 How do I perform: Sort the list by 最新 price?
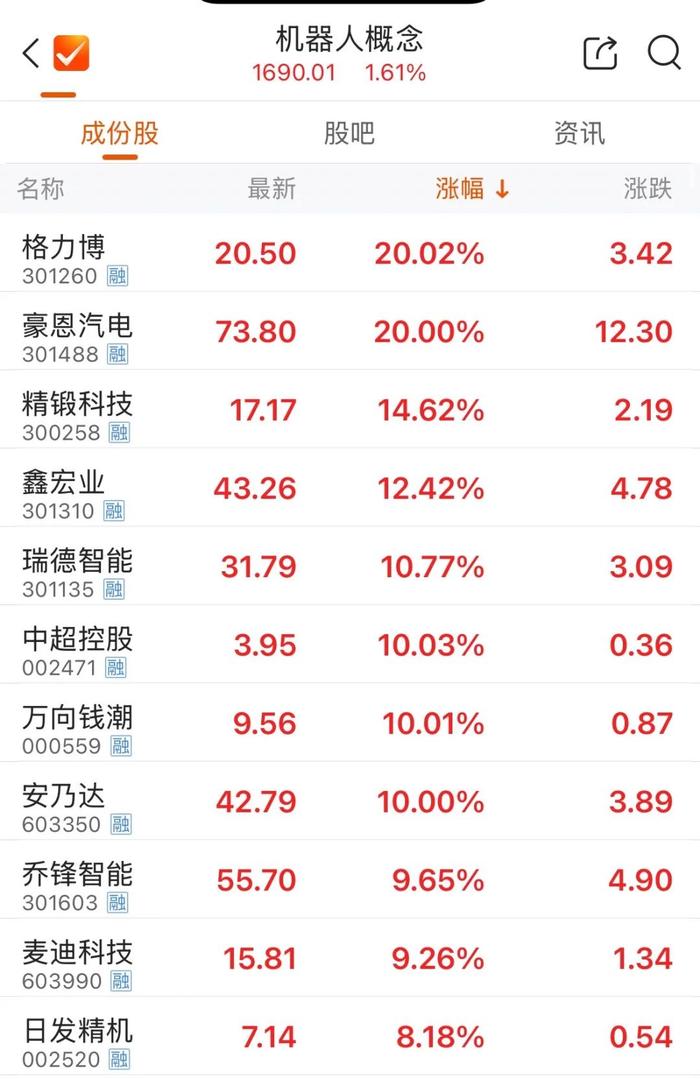click(x=272, y=189)
